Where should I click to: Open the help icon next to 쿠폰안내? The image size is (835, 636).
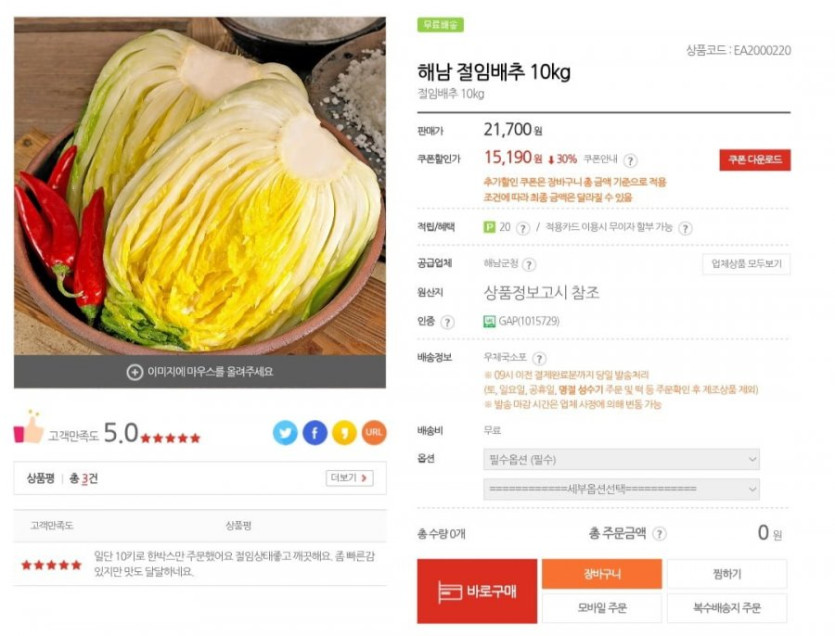(x=631, y=160)
